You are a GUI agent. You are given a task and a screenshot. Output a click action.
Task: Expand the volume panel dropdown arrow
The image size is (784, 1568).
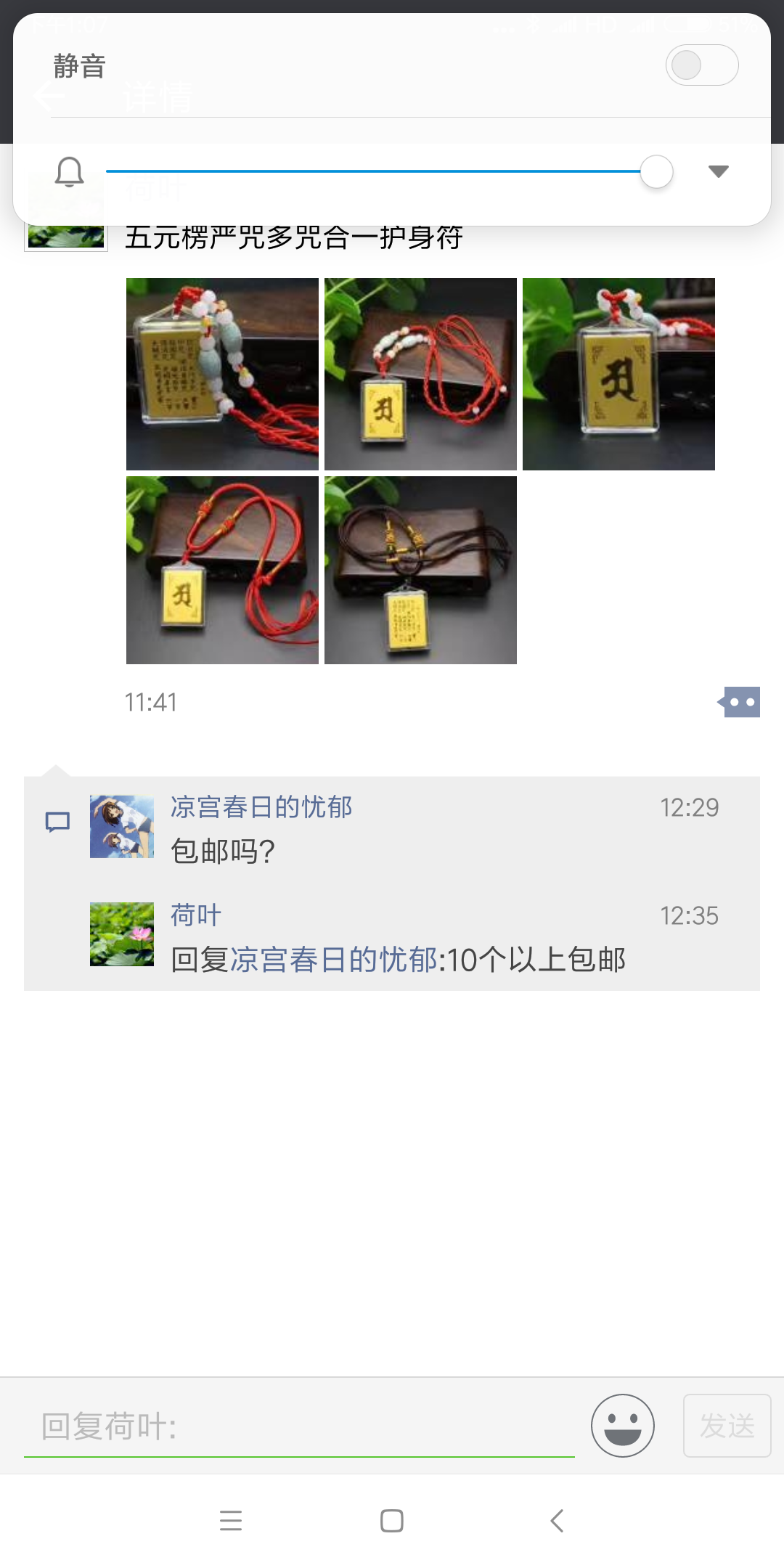pyautogui.click(x=718, y=171)
